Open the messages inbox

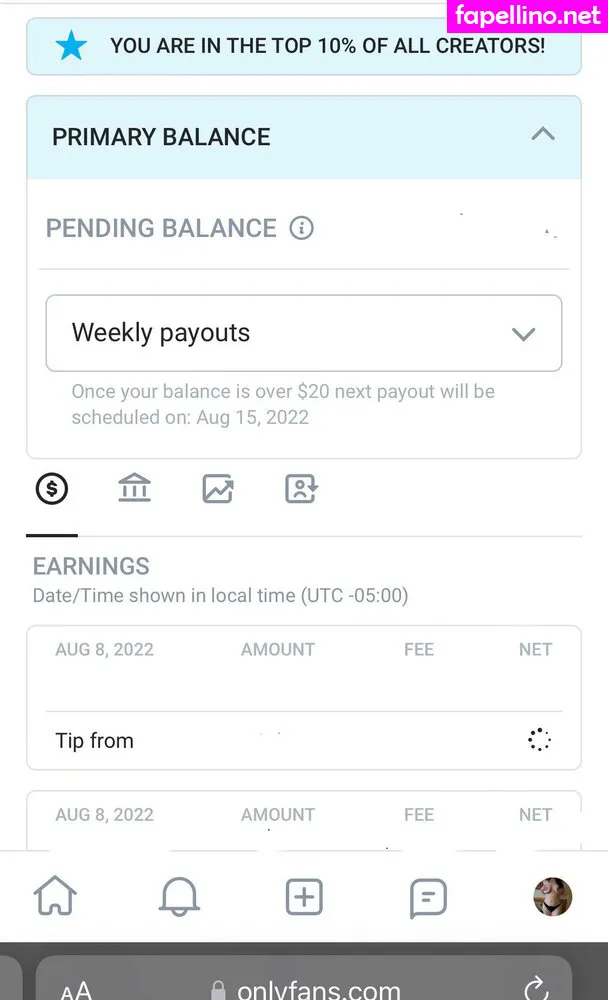click(x=428, y=897)
